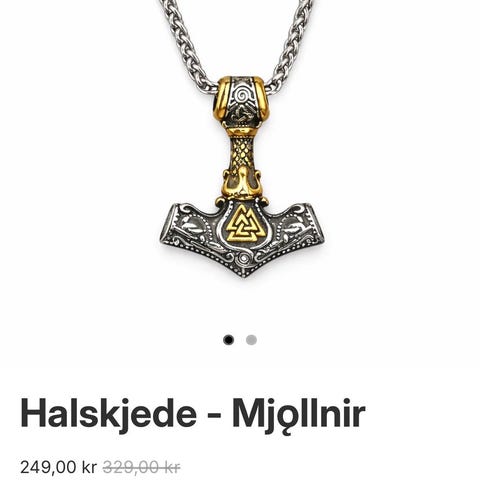Jump to the second image dot

[251, 340]
